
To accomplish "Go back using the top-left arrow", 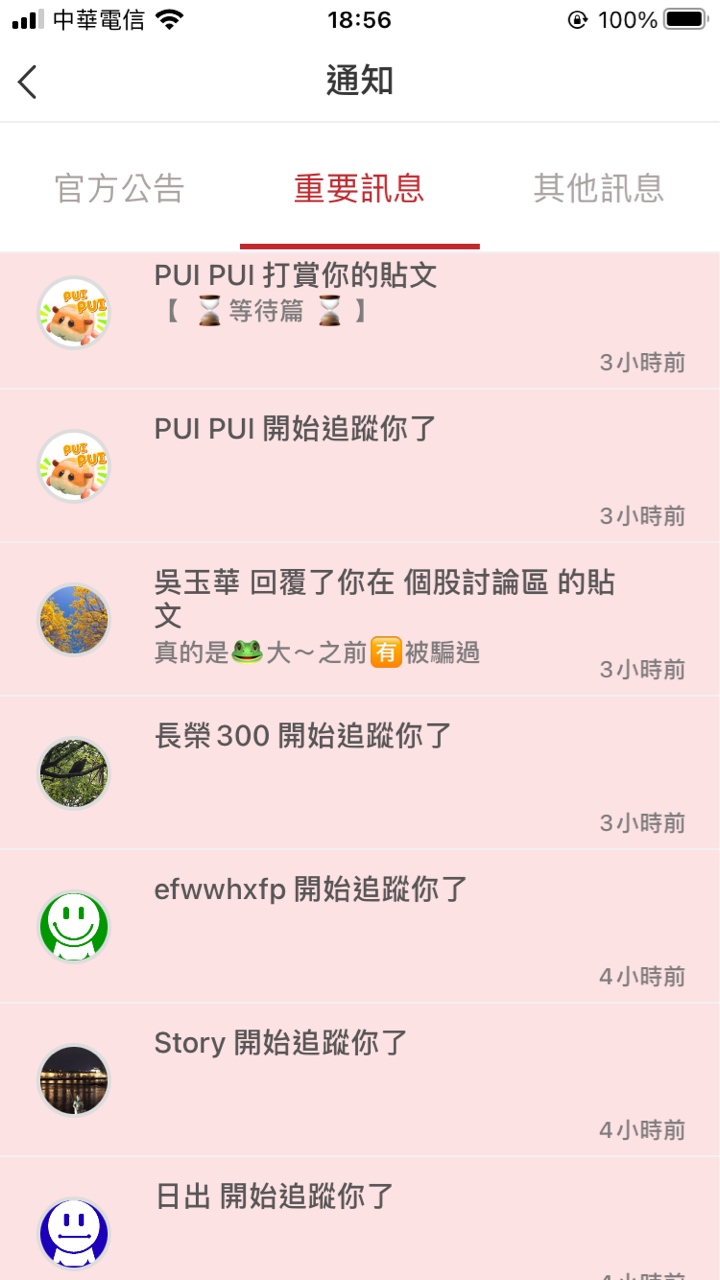I will click(x=28, y=82).
